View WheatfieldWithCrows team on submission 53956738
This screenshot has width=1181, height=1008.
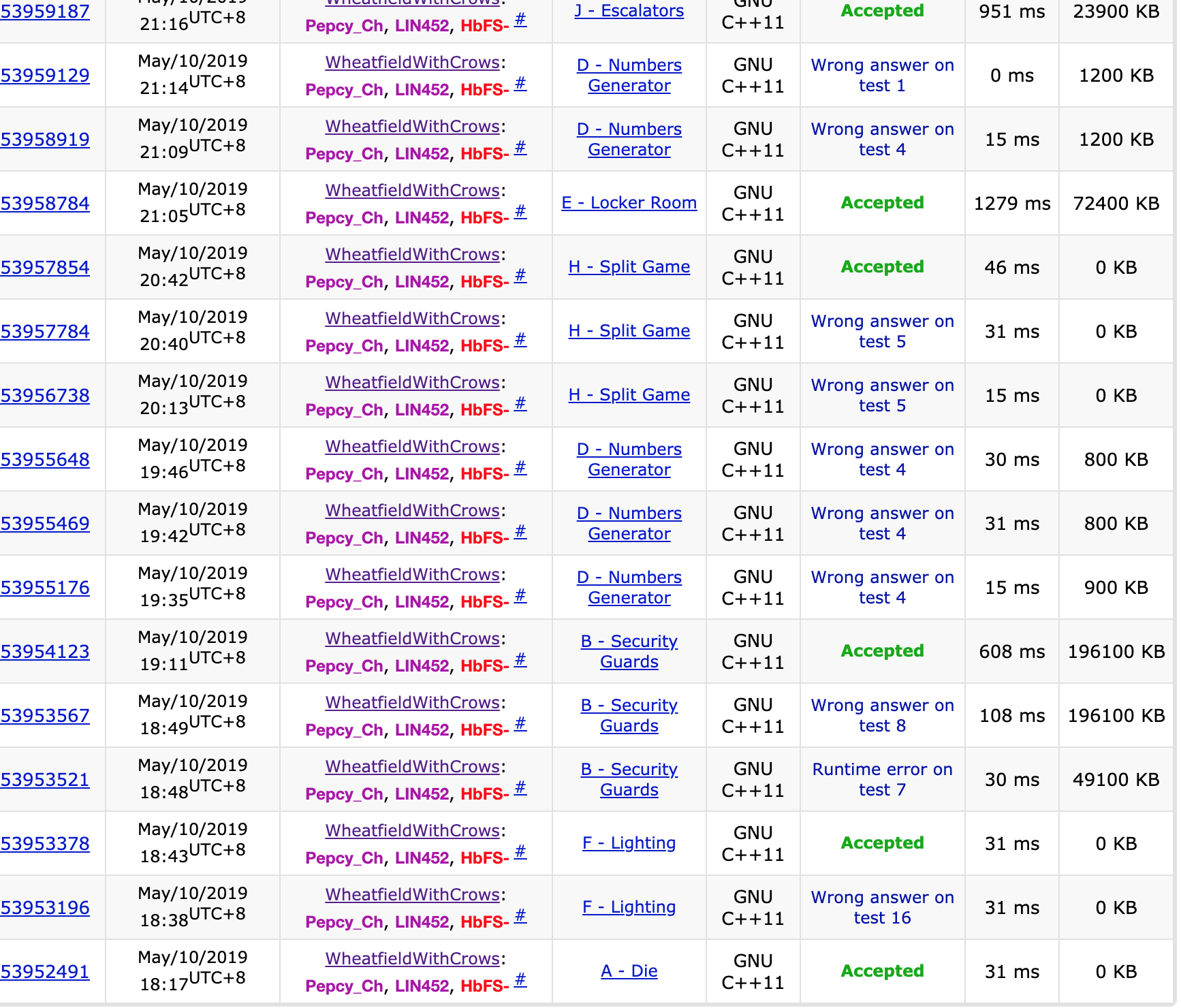413,383
